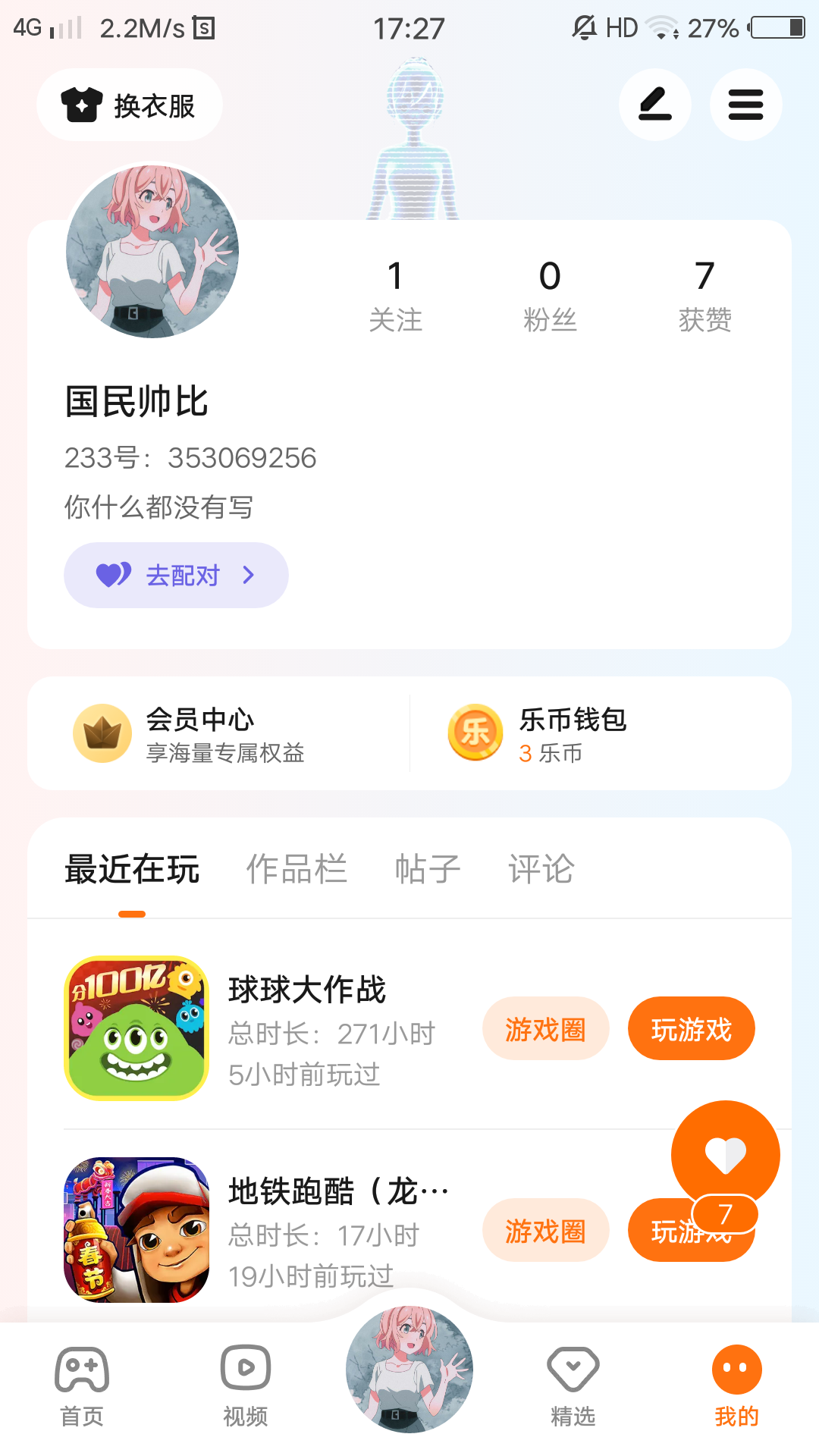Open the edit profile pencil icon
This screenshot has height=1456, width=819.
654,105
